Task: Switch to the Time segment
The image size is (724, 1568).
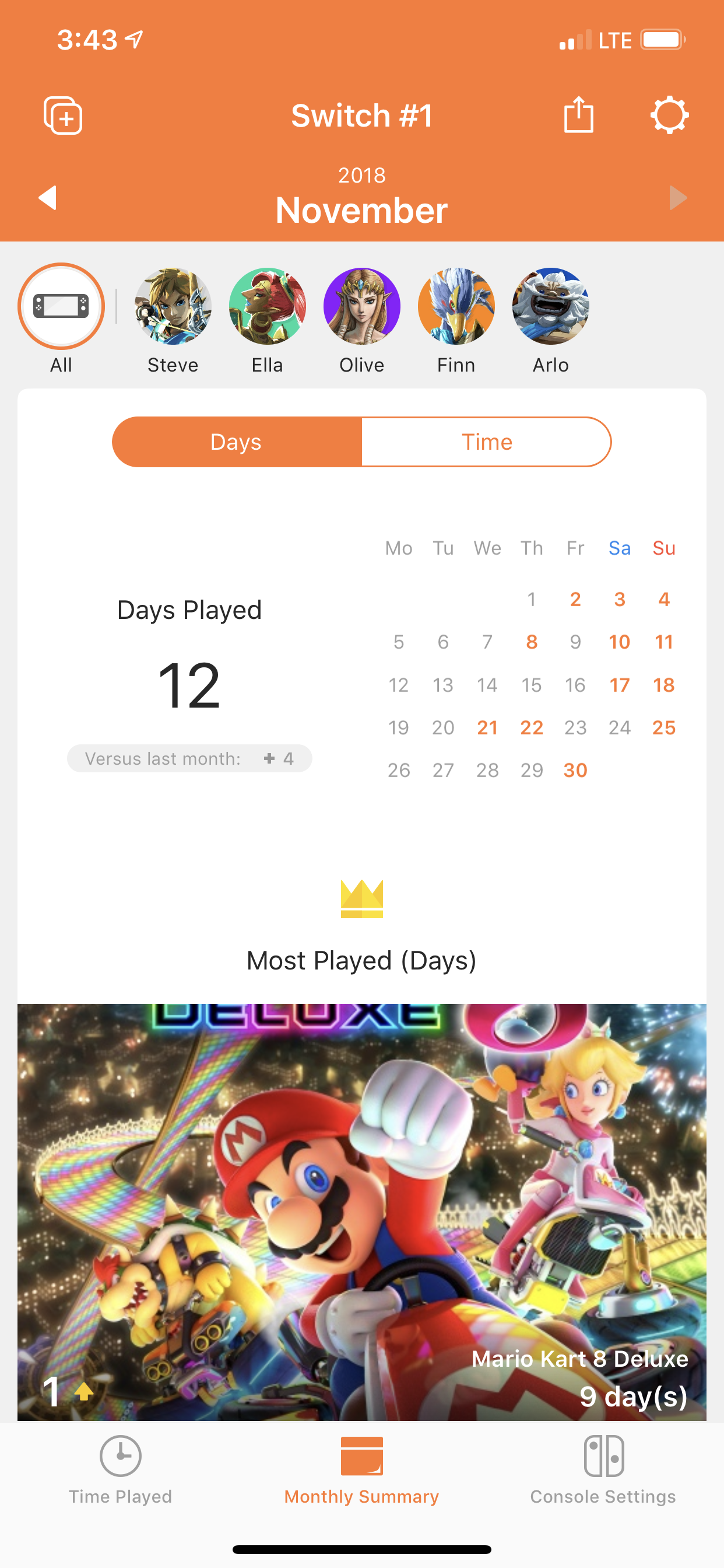Action: click(x=486, y=442)
